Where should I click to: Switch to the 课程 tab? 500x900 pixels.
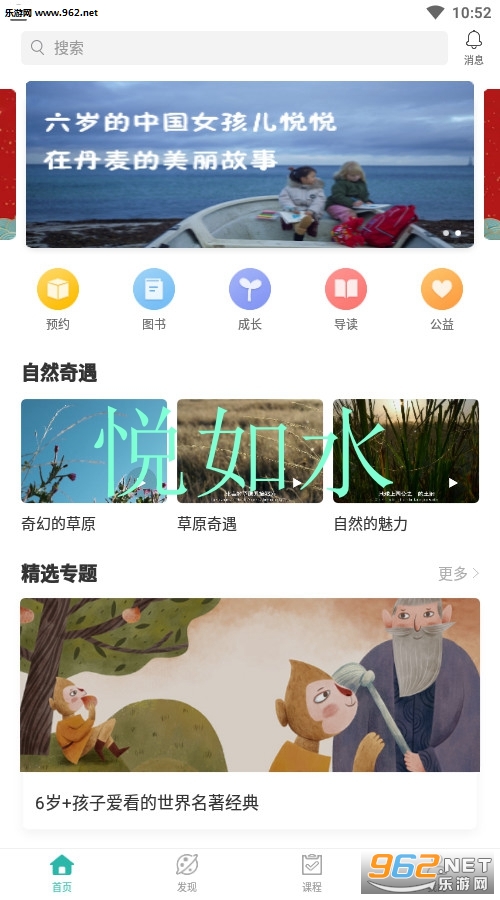[x=312, y=874]
